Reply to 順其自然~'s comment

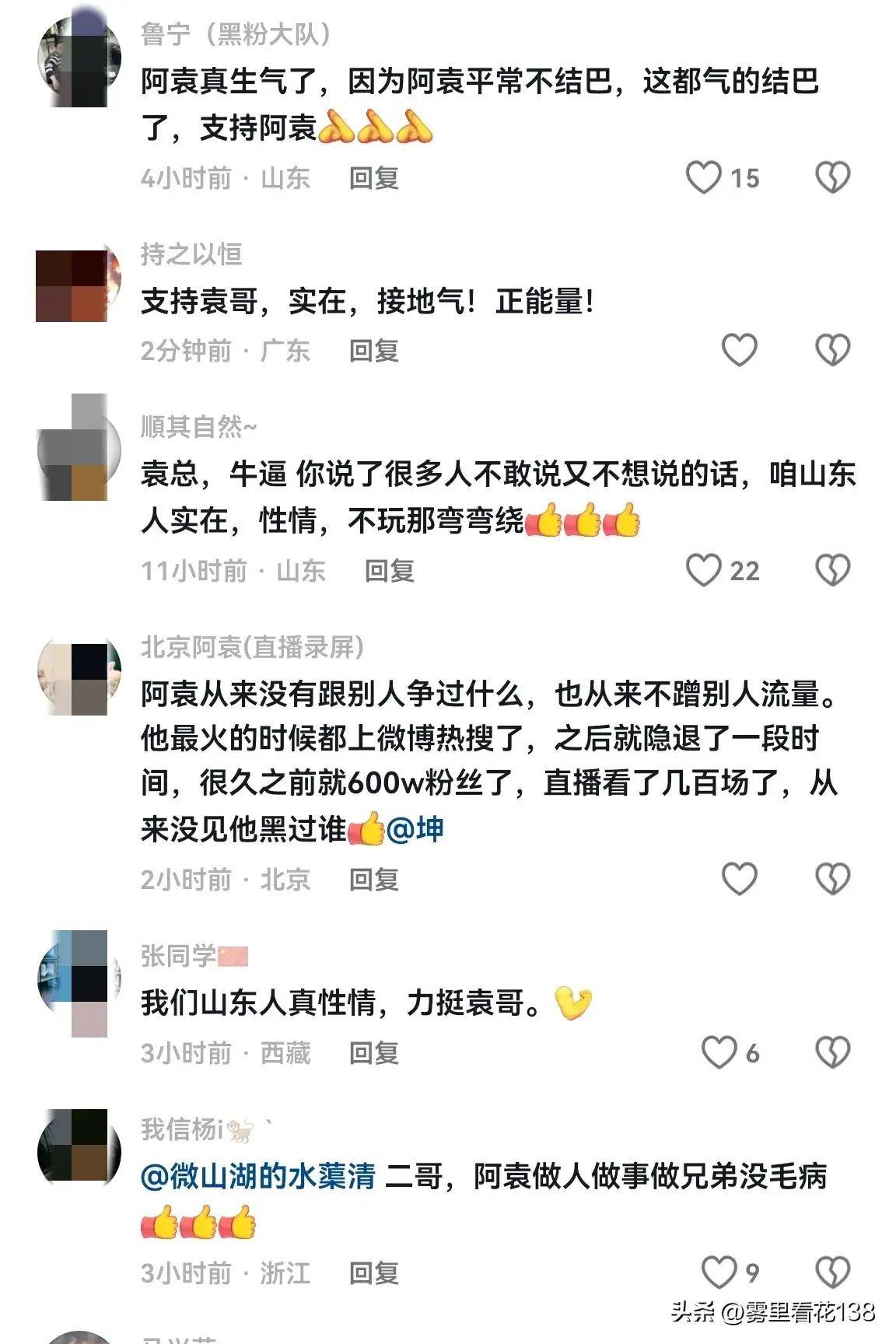coord(389,571)
